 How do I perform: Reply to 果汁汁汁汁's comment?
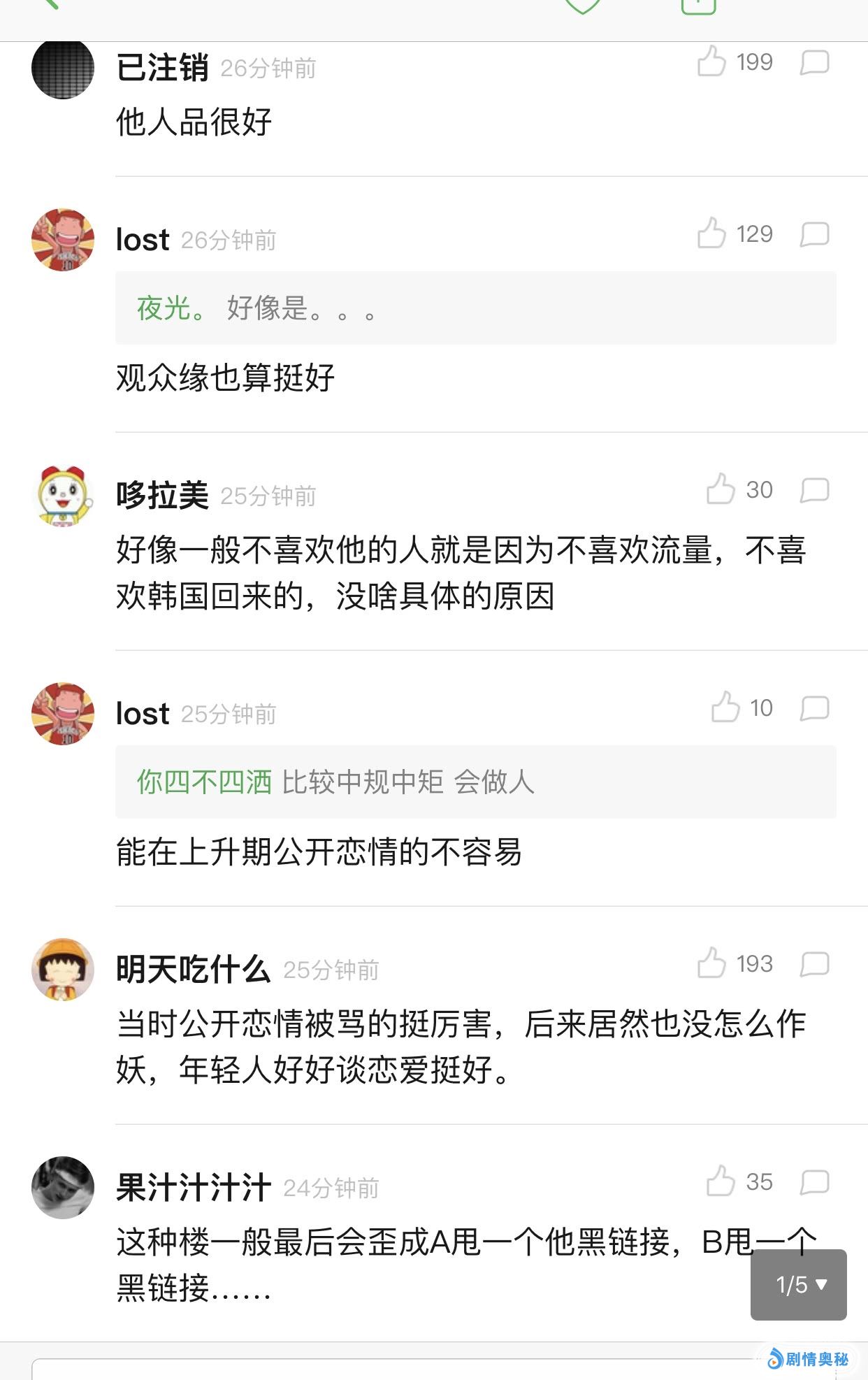(814, 1181)
